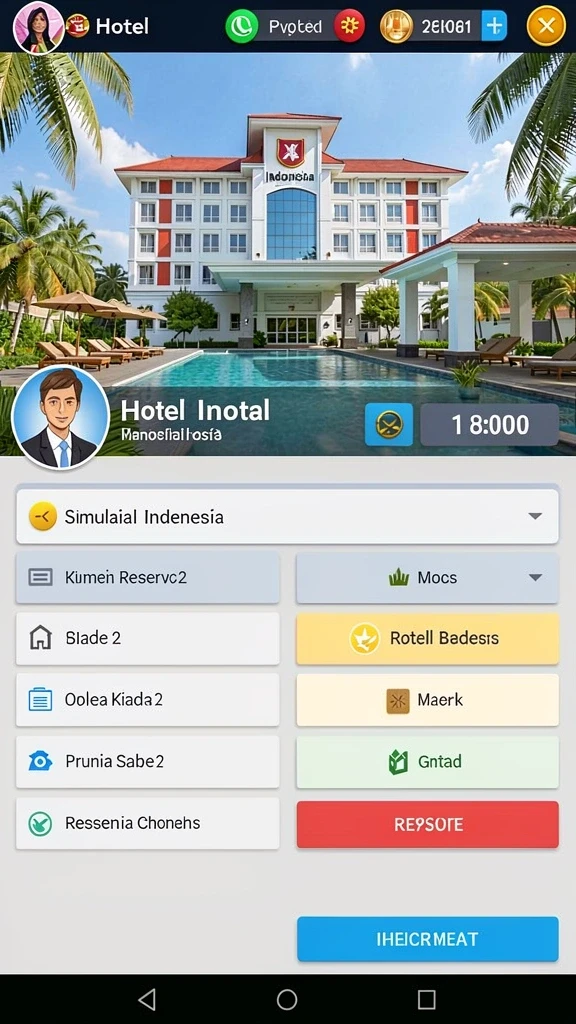Go back using the system back button

tap(148, 999)
